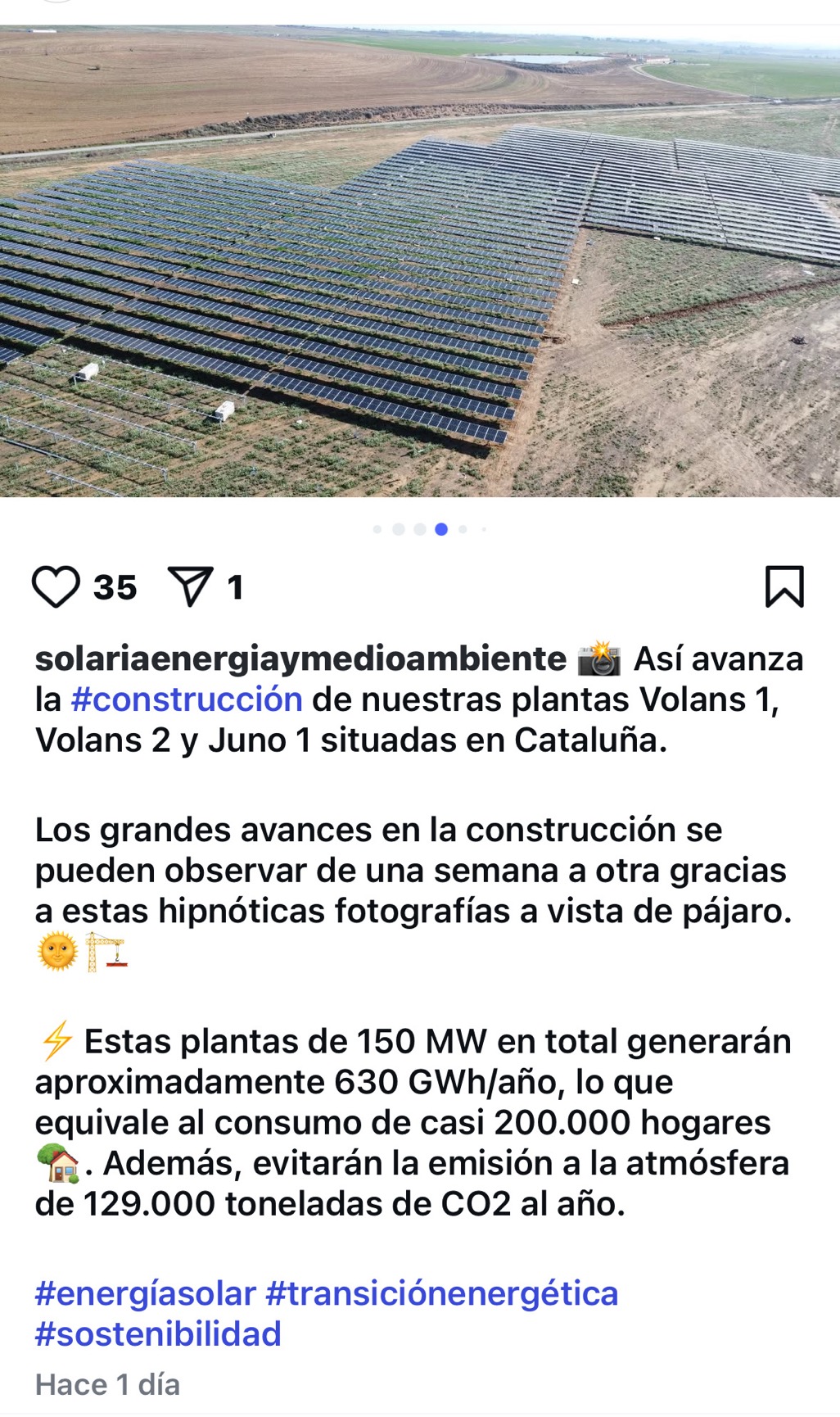
Task: Open the #construcción hashtag
Action: 187,699
